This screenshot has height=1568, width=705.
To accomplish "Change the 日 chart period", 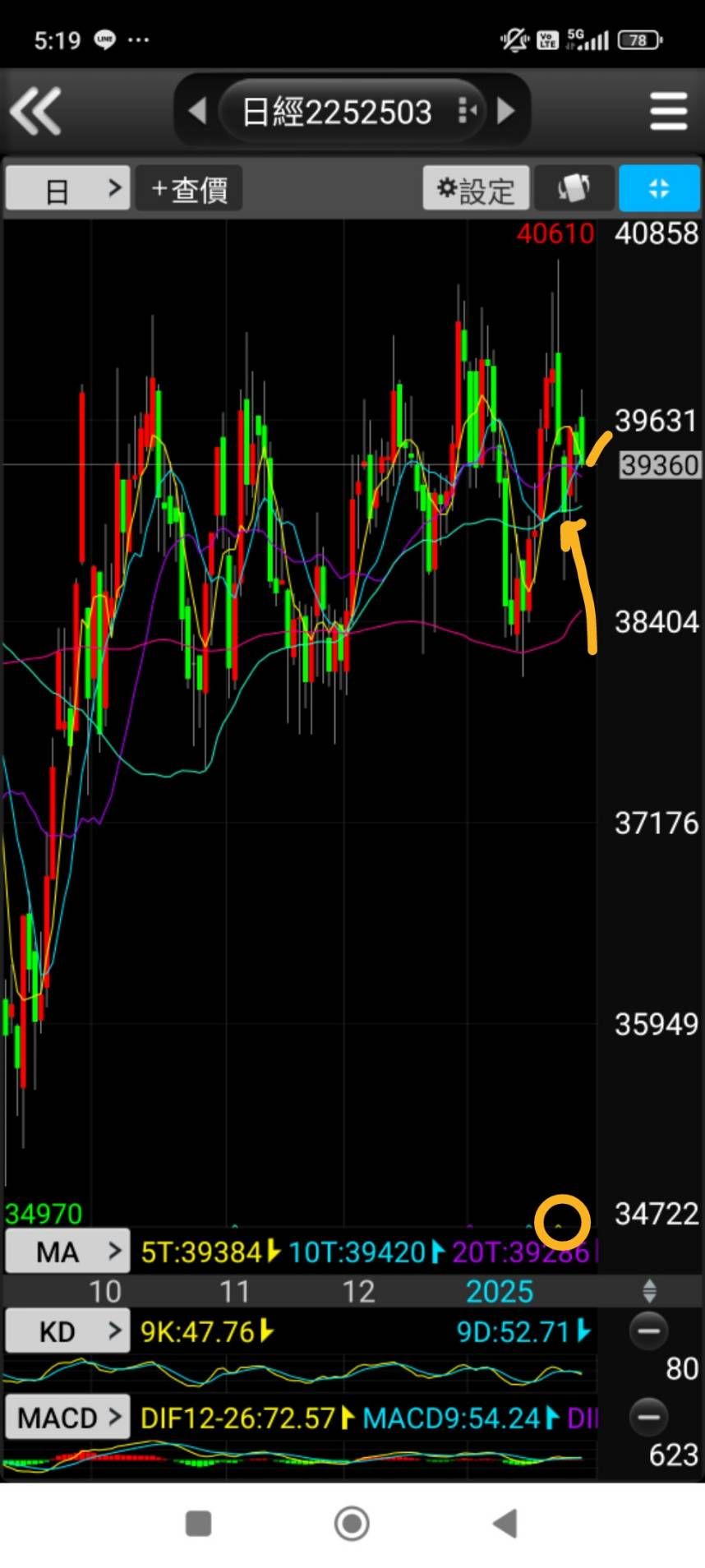I will pyautogui.click(x=67, y=189).
